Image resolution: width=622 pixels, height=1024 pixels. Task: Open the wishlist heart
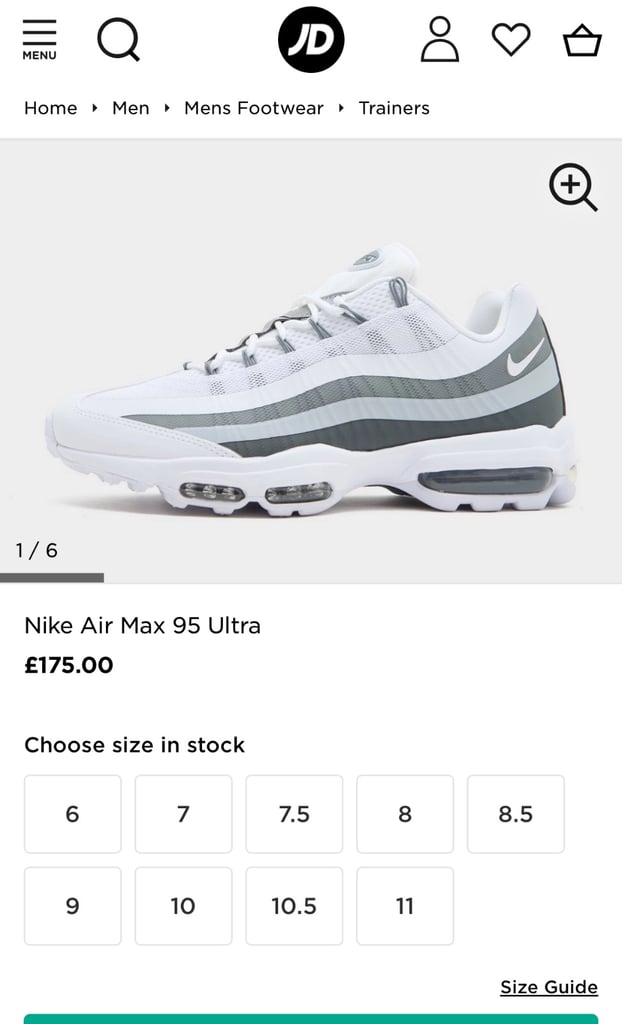[511, 40]
